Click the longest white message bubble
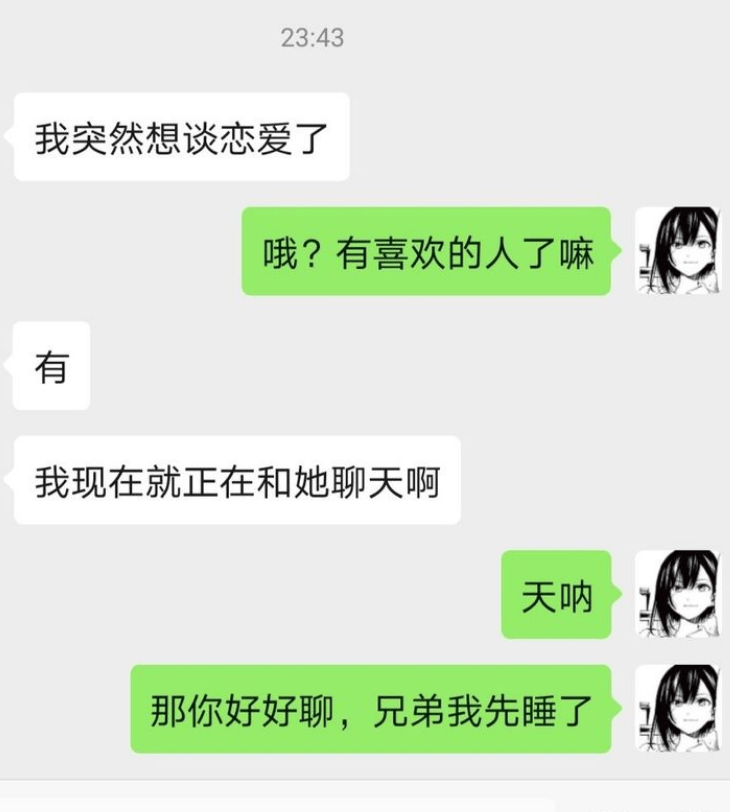730x812 pixels. (235, 483)
